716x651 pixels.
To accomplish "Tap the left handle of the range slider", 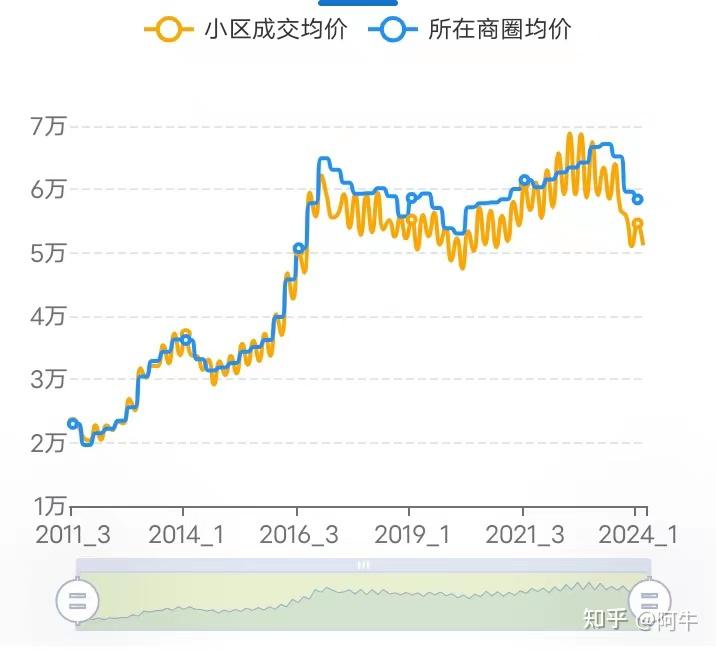I will coord(77,601).
